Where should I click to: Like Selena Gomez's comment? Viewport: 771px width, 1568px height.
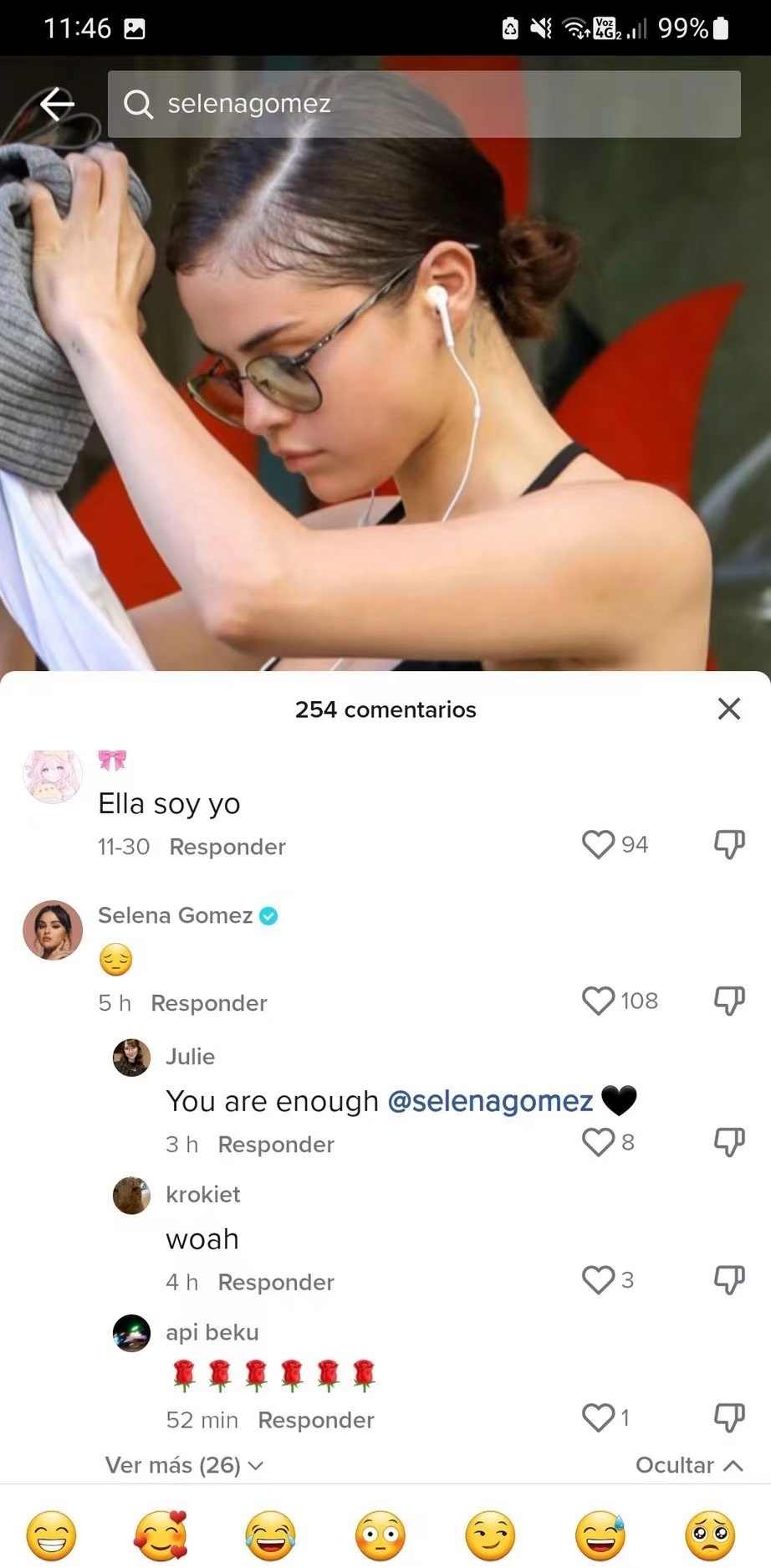598,1001
